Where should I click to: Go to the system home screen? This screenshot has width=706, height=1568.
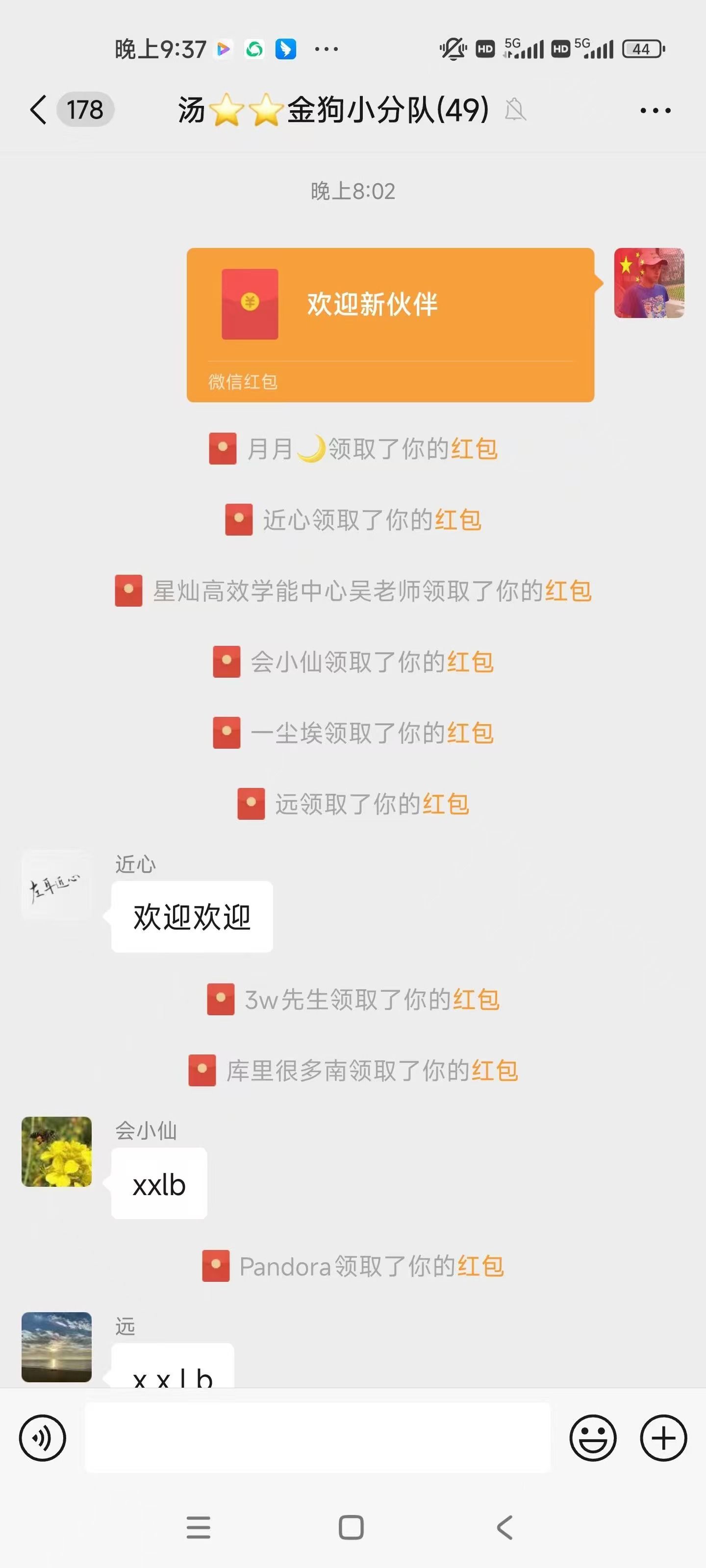tap(351, 1527)
